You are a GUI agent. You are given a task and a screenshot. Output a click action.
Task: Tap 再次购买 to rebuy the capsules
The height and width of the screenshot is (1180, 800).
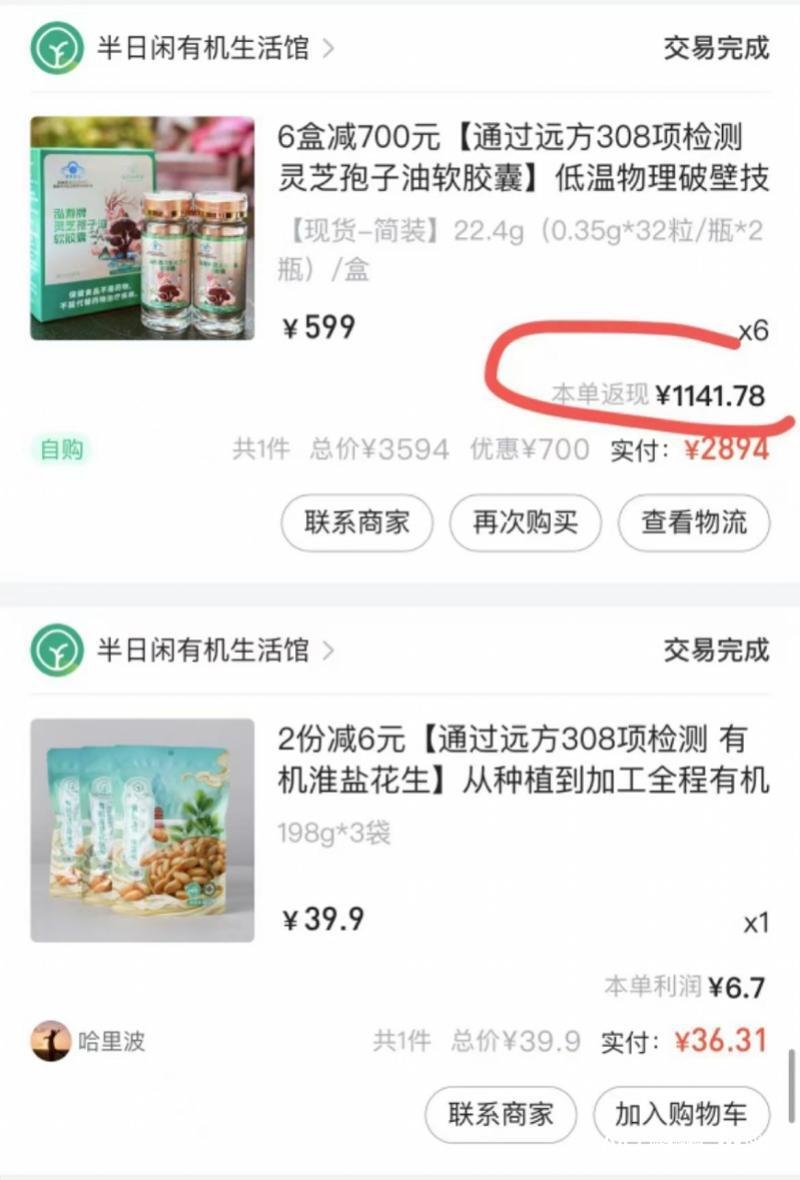point(526,522)
